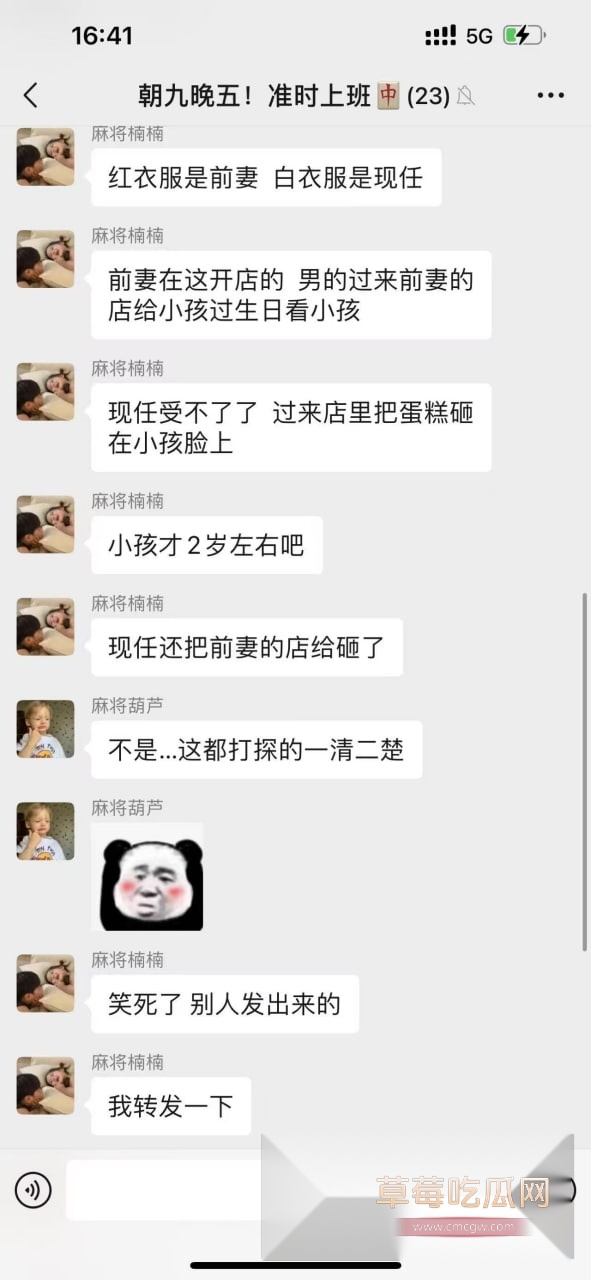Image resolution: width=591 pixels, height=1280 pixels.
Task: Open 麻将楠楠's avatar beside 我转发一下
Action: pyautogui.click(x=45, y=1085)
